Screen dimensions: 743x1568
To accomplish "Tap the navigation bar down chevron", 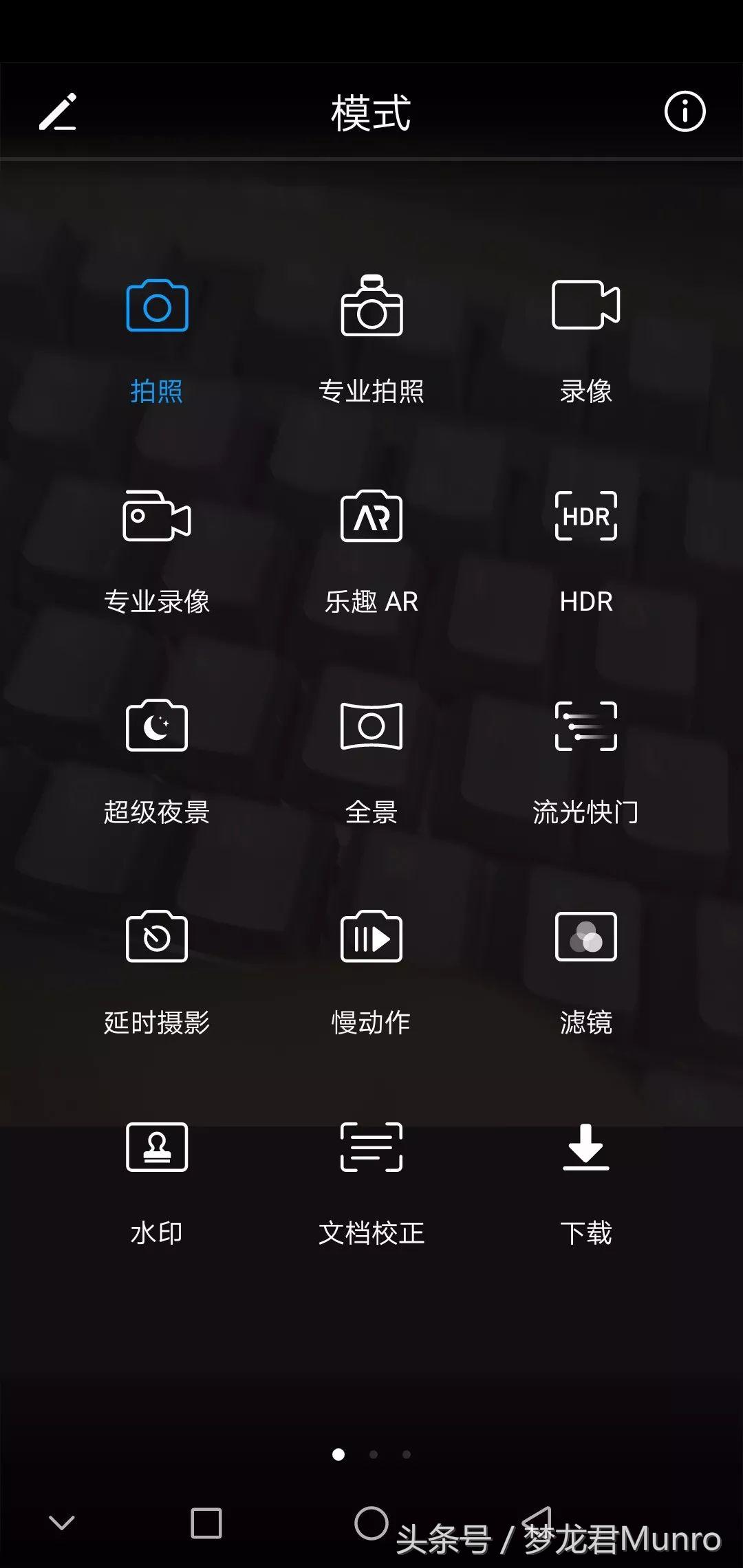I will (x=62, y=1523).
